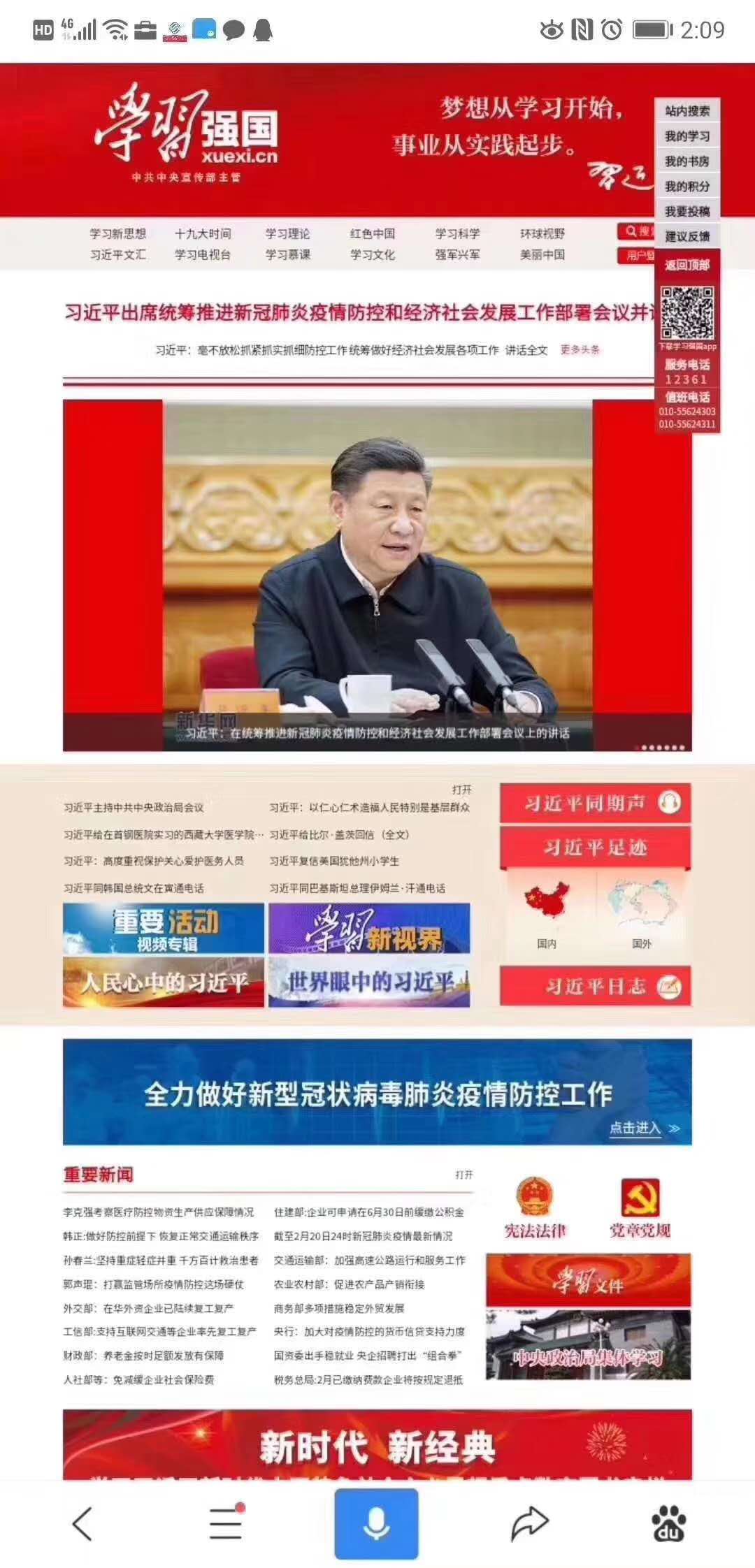Read 李克强考察医疗防控物资生产供应保障情况 news

tap(159, 1212)
